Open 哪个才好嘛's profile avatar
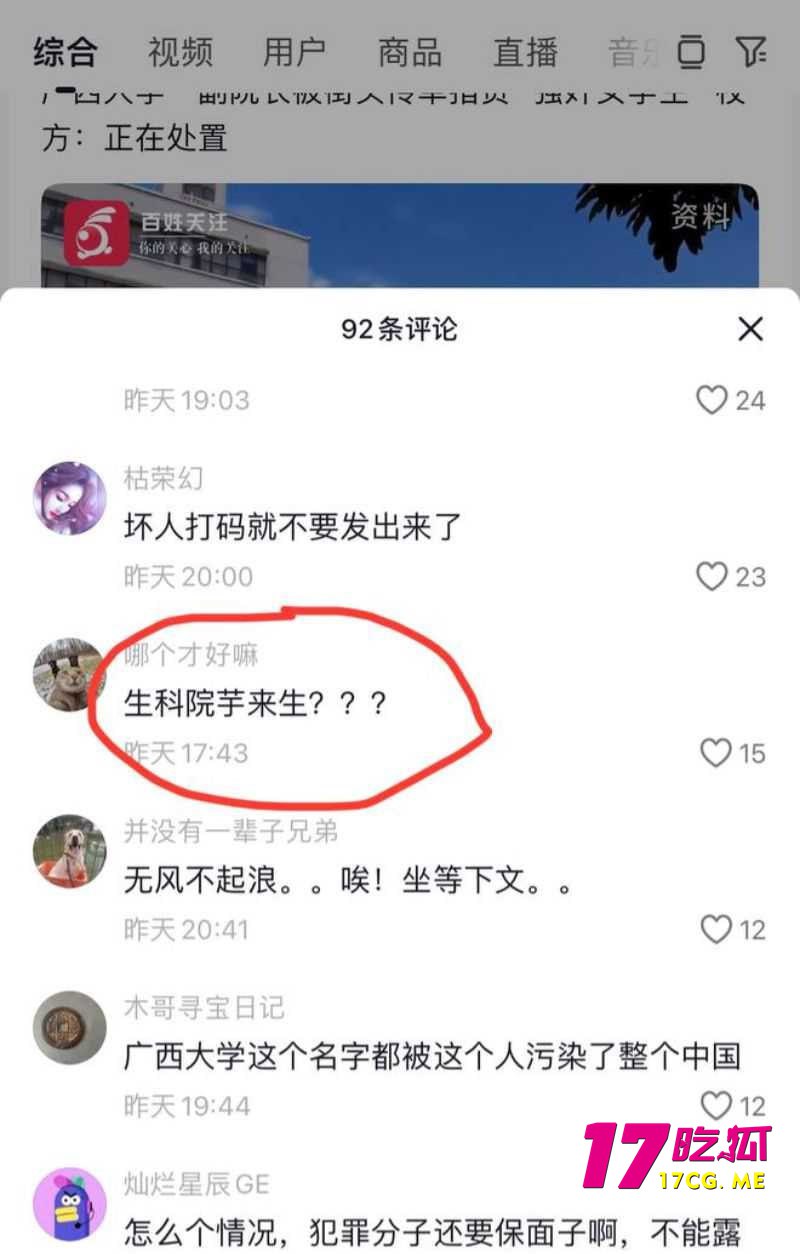 (69, 674)
